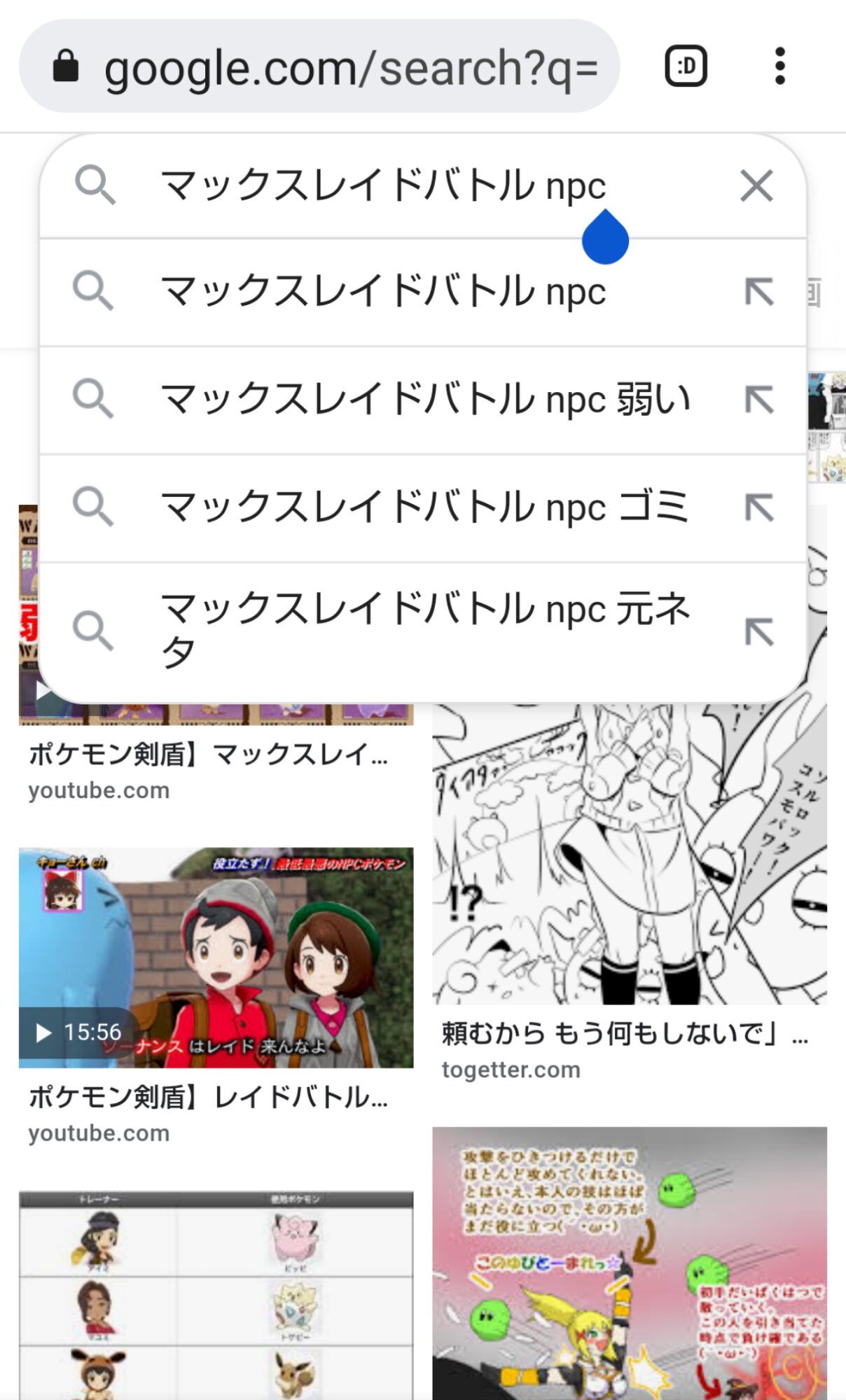Select suggestion ending in npc 弱い
The width and height of the screenshot is (846, 1400).
tap(424, 399)
